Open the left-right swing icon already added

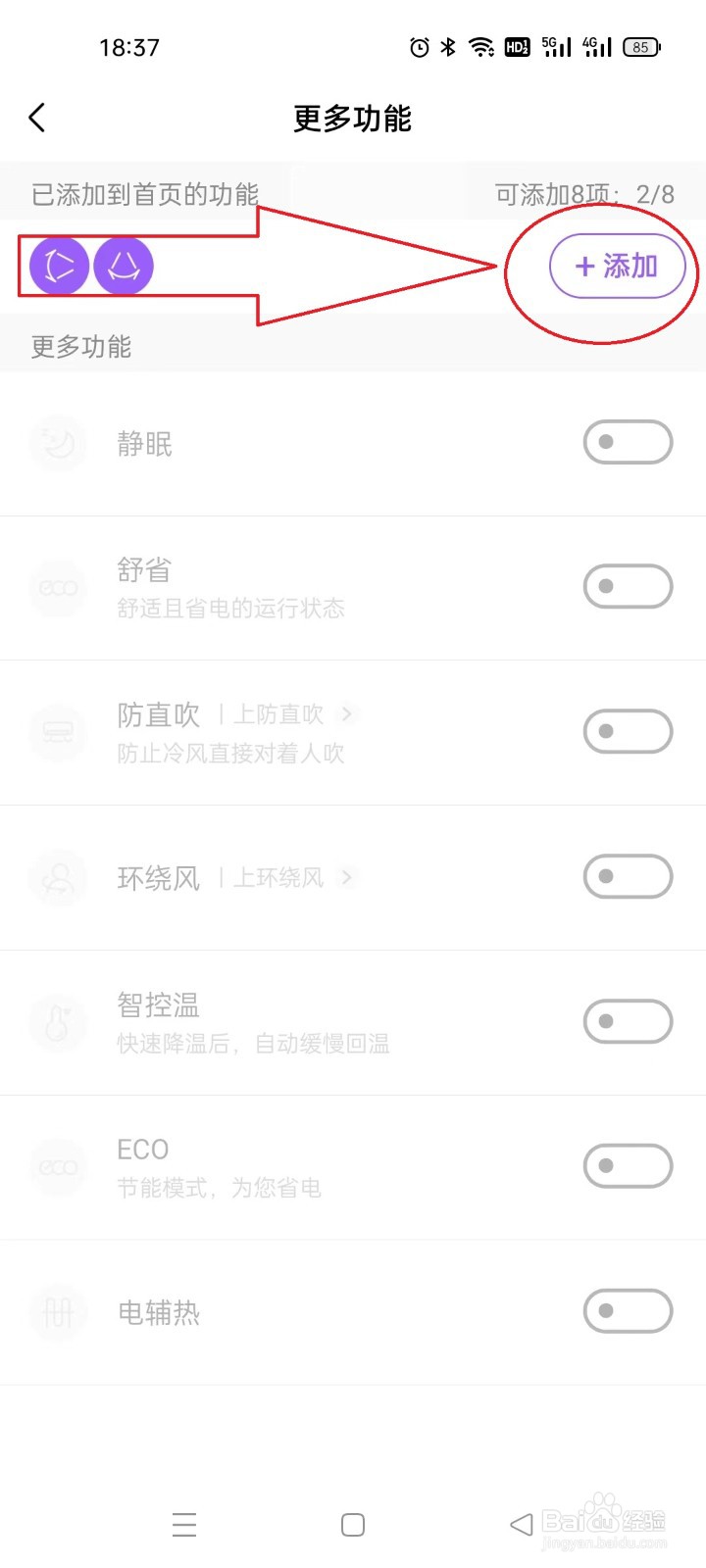(x=59, y=266)
